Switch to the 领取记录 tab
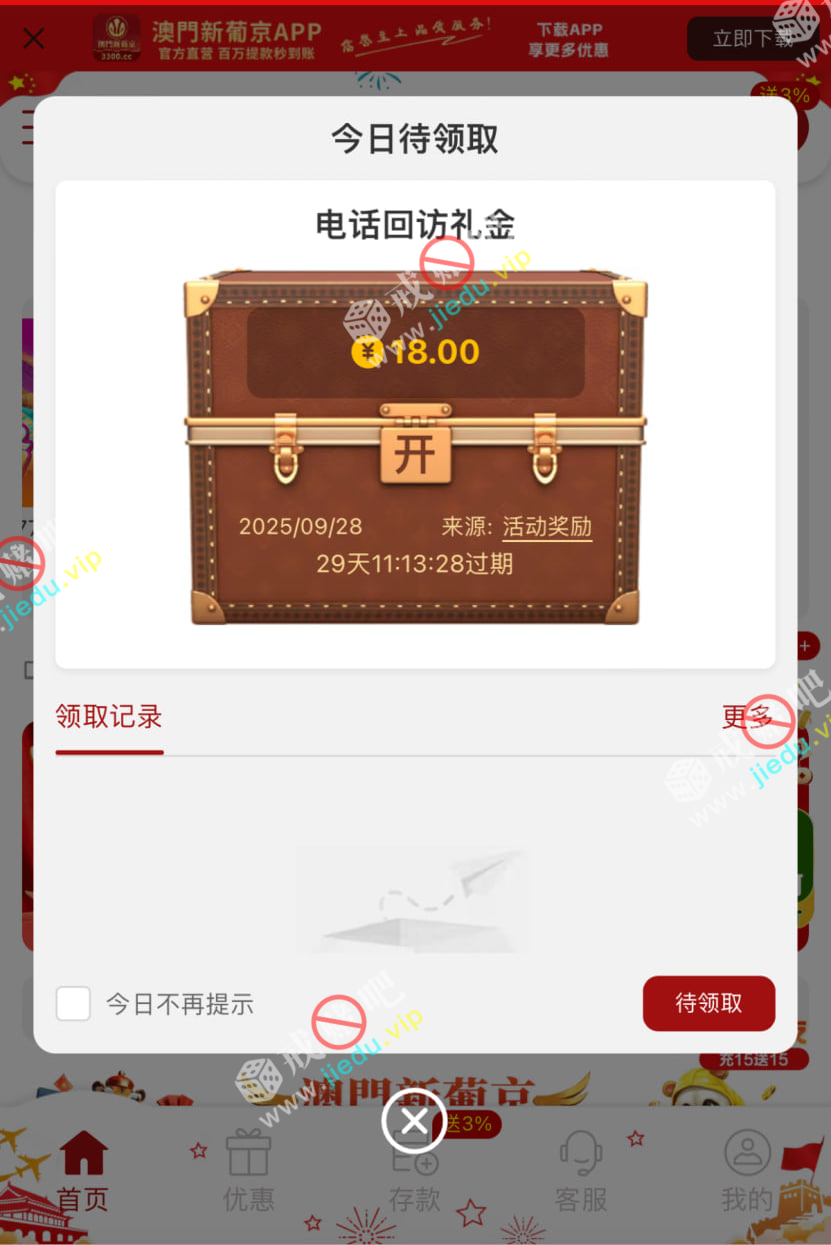 [109, 717]
